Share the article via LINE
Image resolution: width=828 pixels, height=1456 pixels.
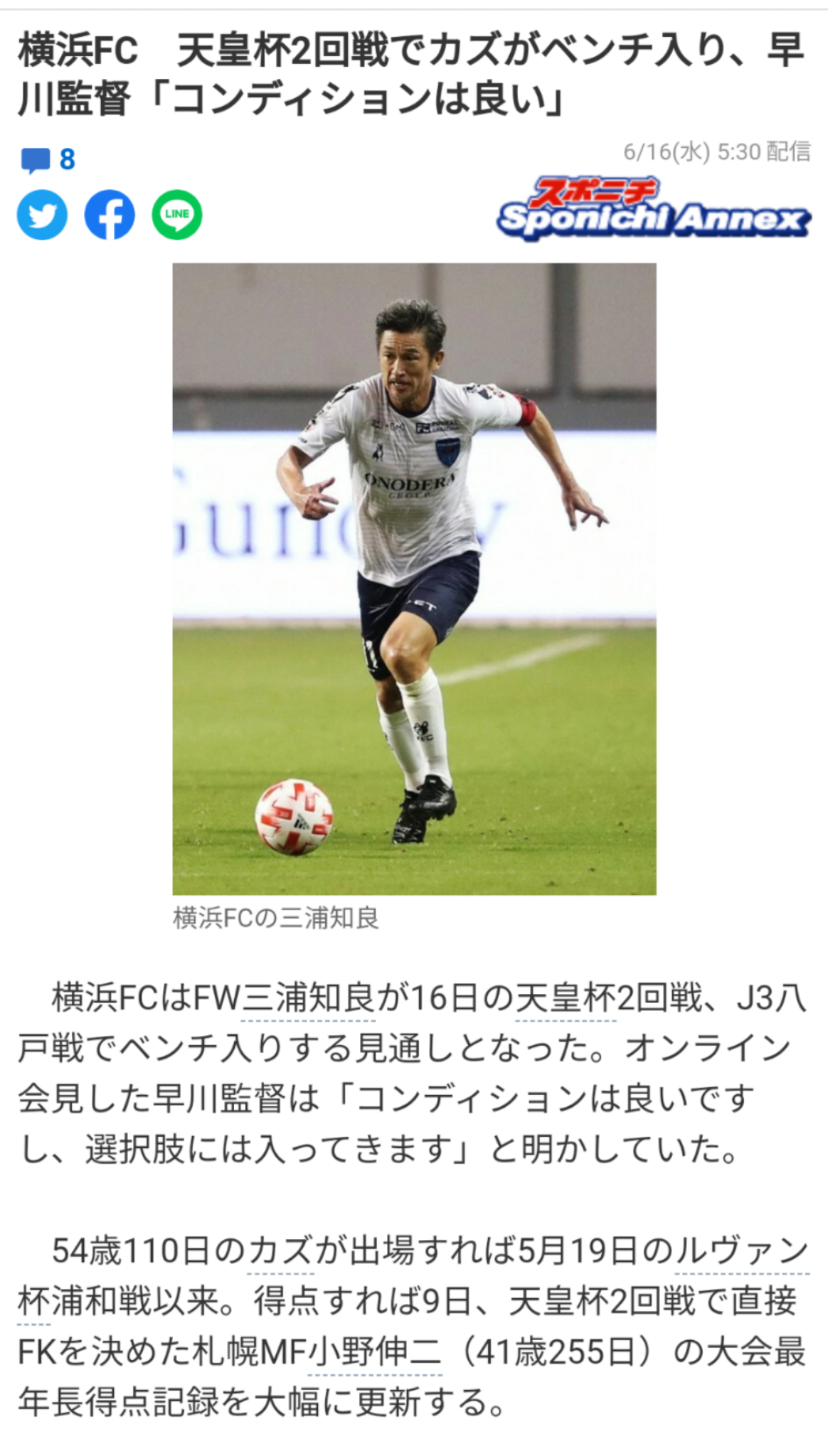coord(177,214)
